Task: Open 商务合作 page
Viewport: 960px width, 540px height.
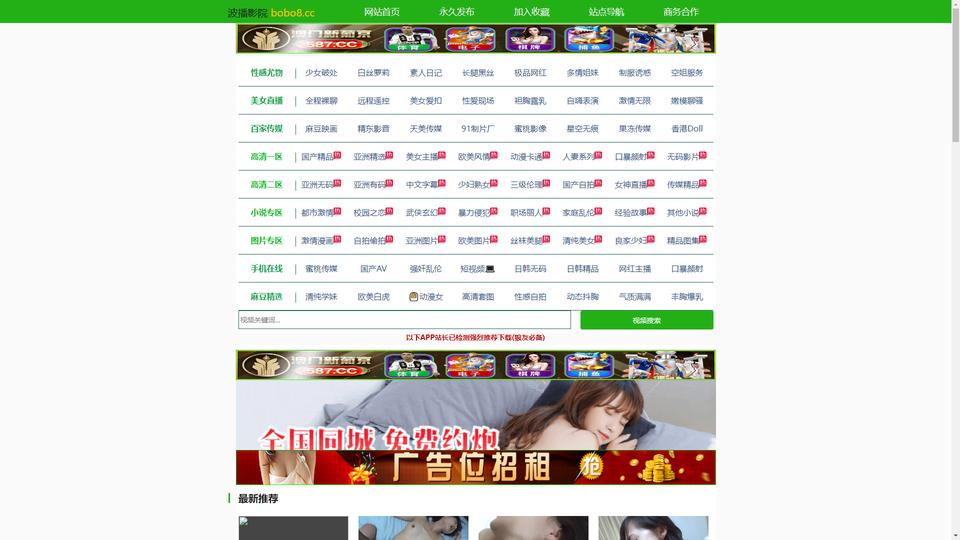Action: pos(681,12)
